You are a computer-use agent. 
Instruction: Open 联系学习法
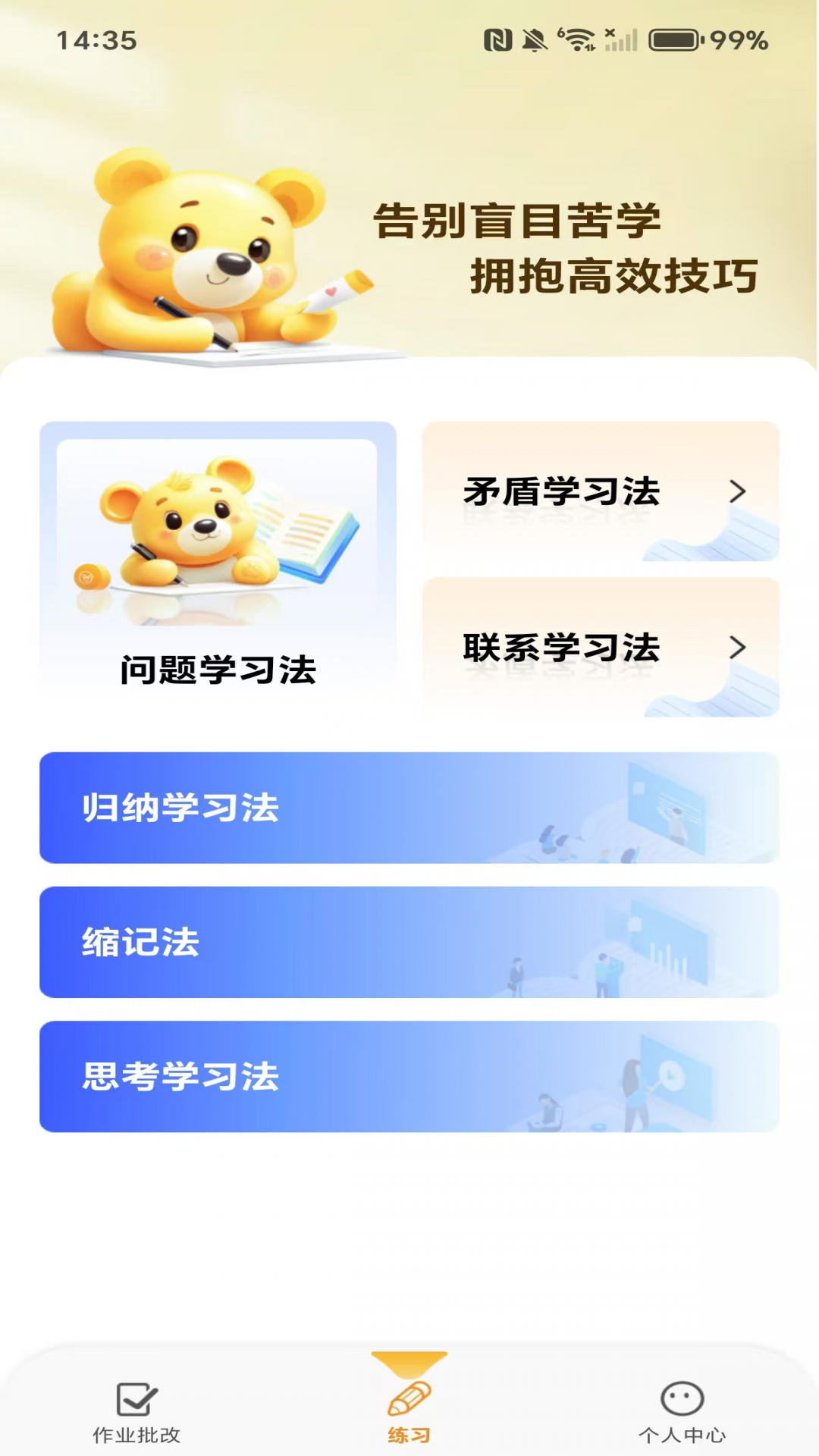pos(600,648)
